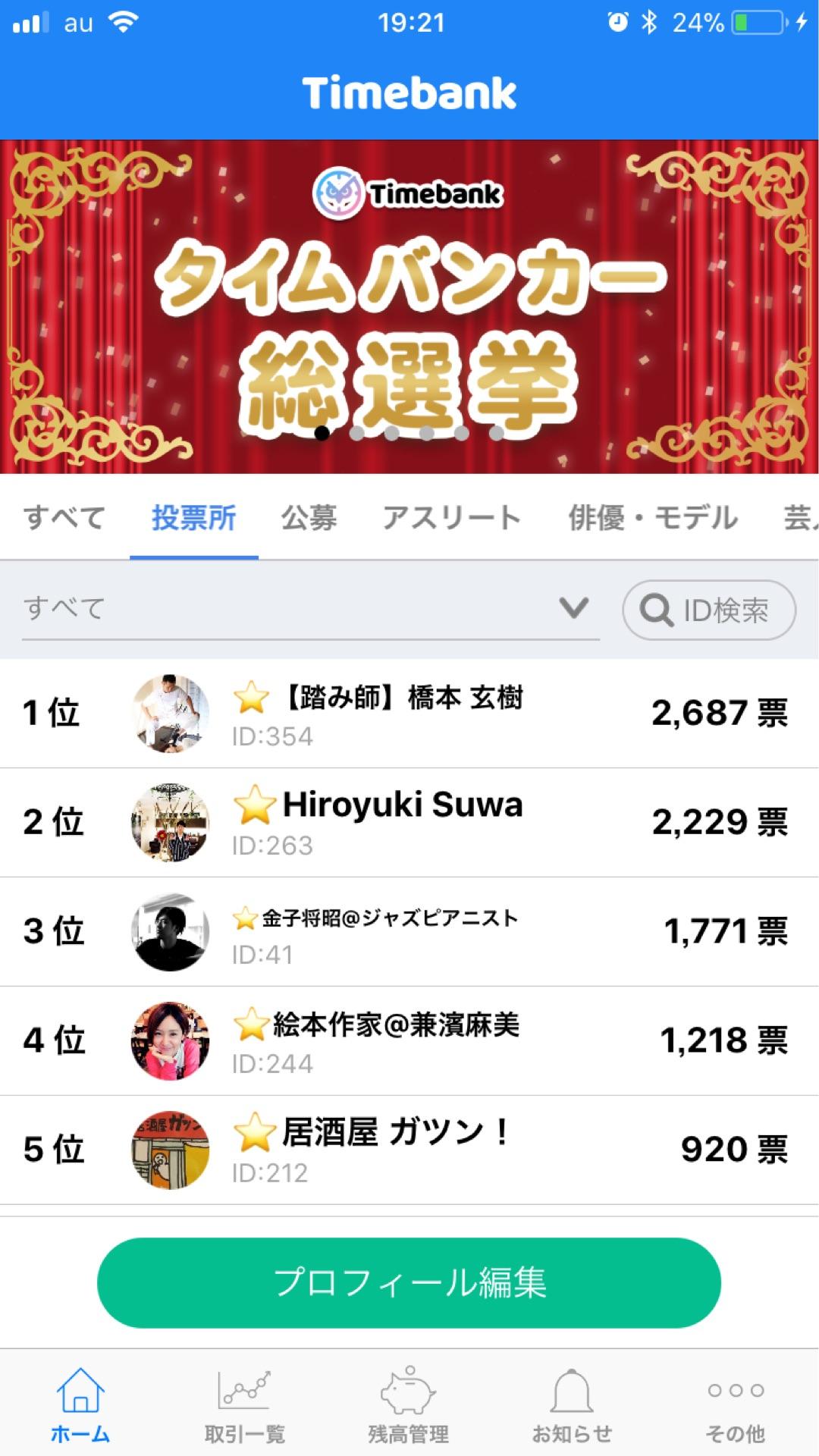
Task: Switch to the アスリート tab
Action: [450, 516]
